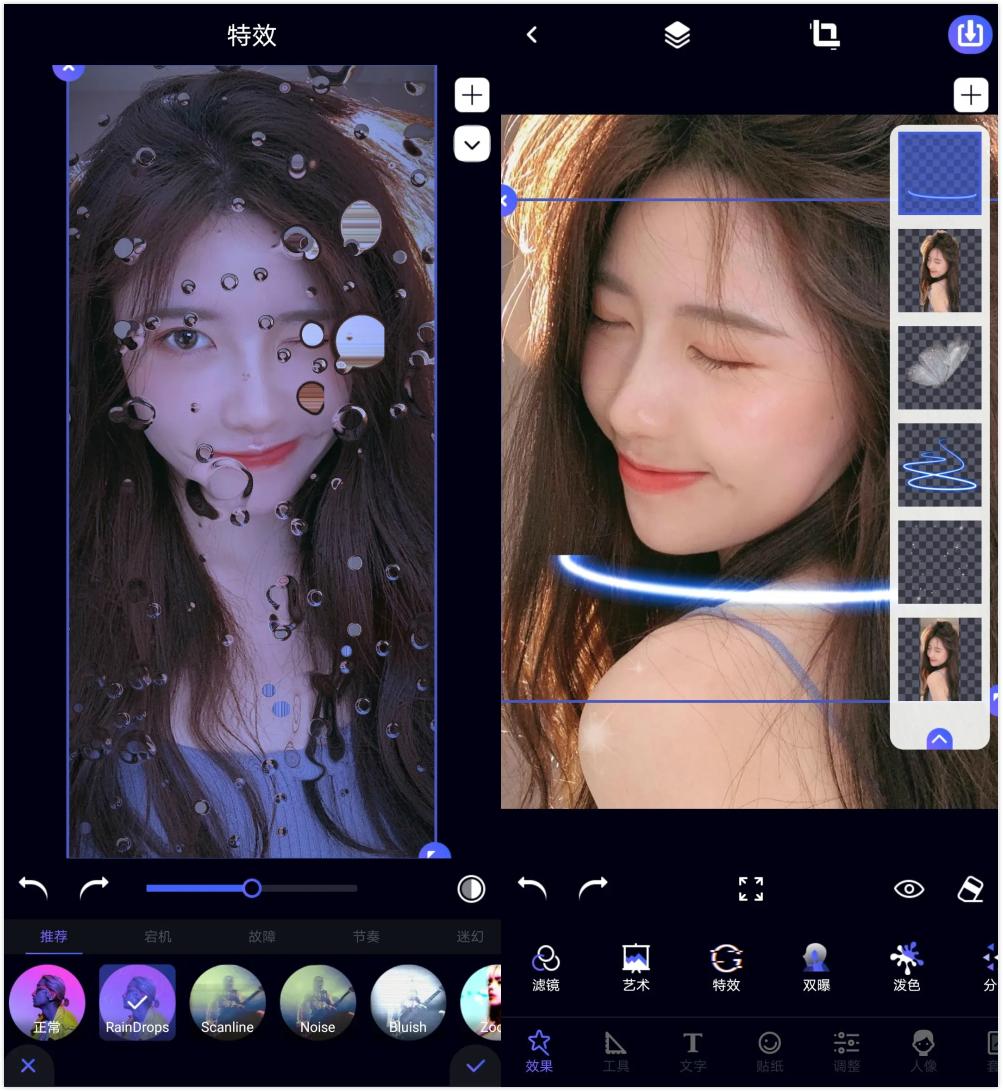Choose the Bluish effect

click(x=408, y=1001)
